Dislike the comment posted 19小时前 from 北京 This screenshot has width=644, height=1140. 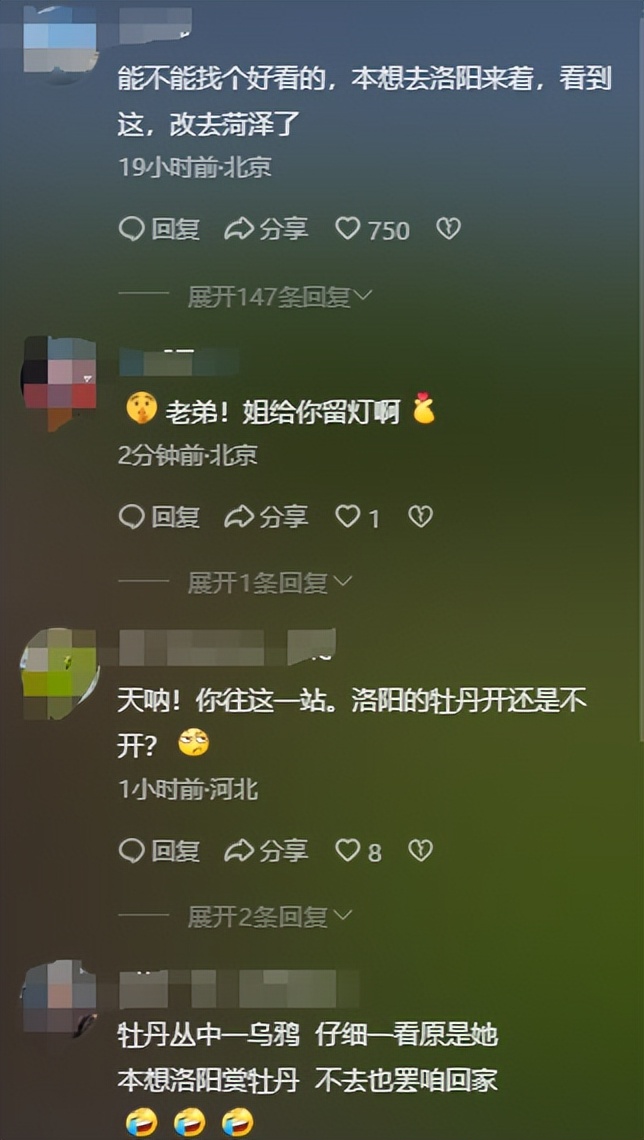pyautogui.click(x=449, y=230)
